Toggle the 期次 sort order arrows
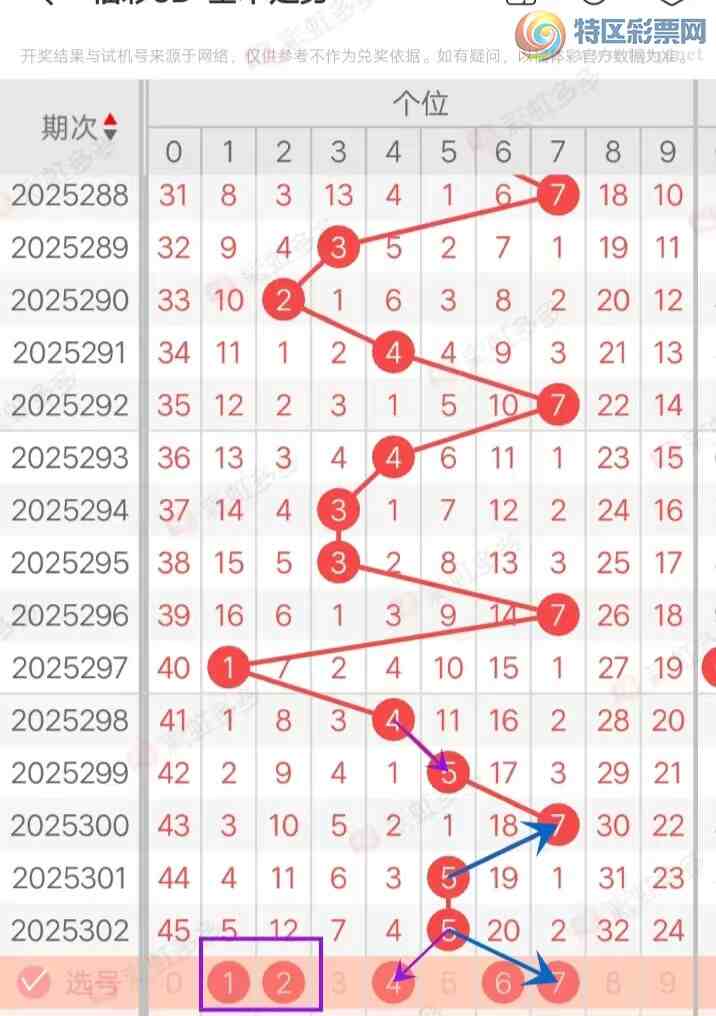This screenshot has height=1016, width=716. pyautogui.click(x=110, y=128)
